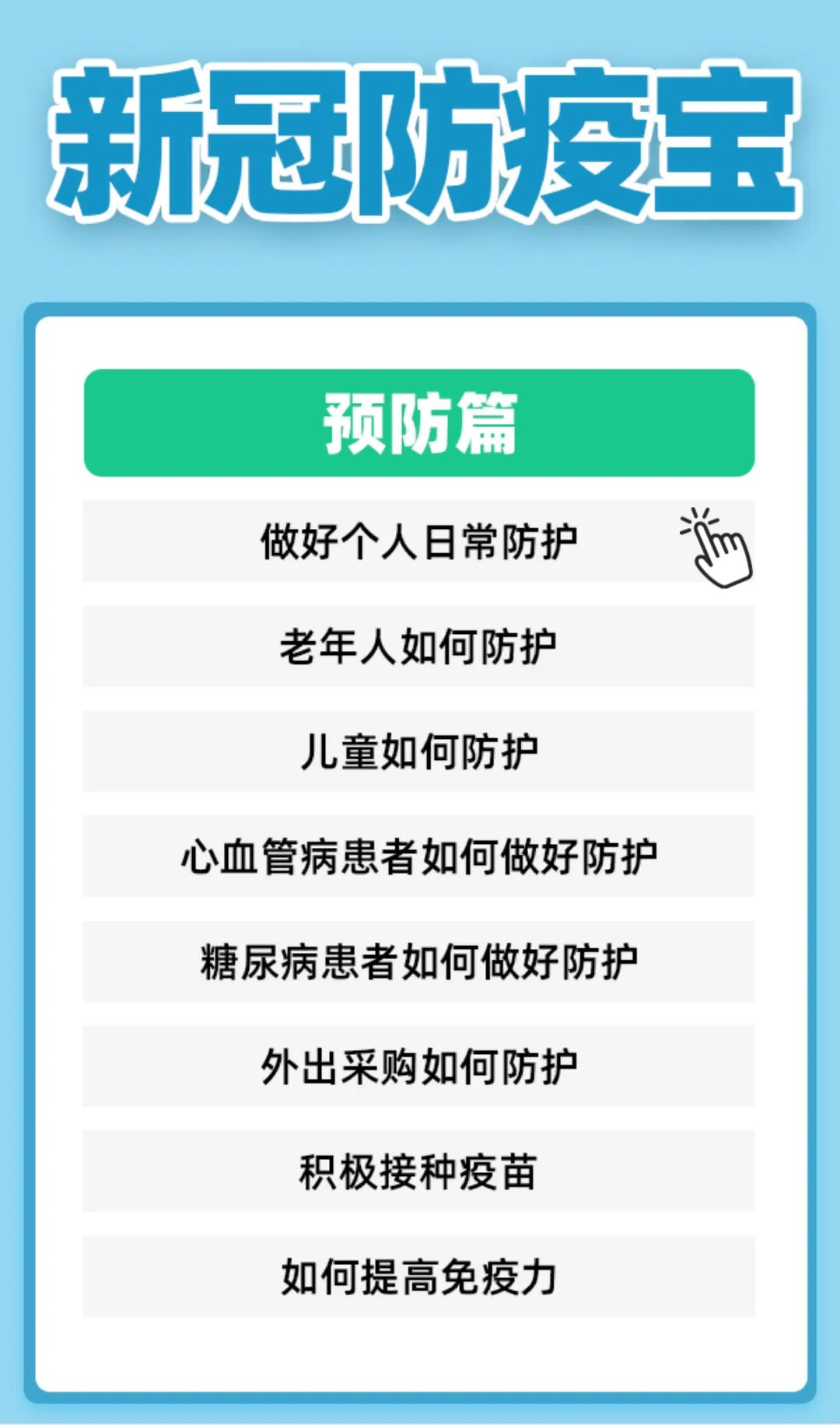Open 做好个人日常防护 guide
Viewport: 840px width, 1425px height.
pyautogui.click(x=418, y=541)
